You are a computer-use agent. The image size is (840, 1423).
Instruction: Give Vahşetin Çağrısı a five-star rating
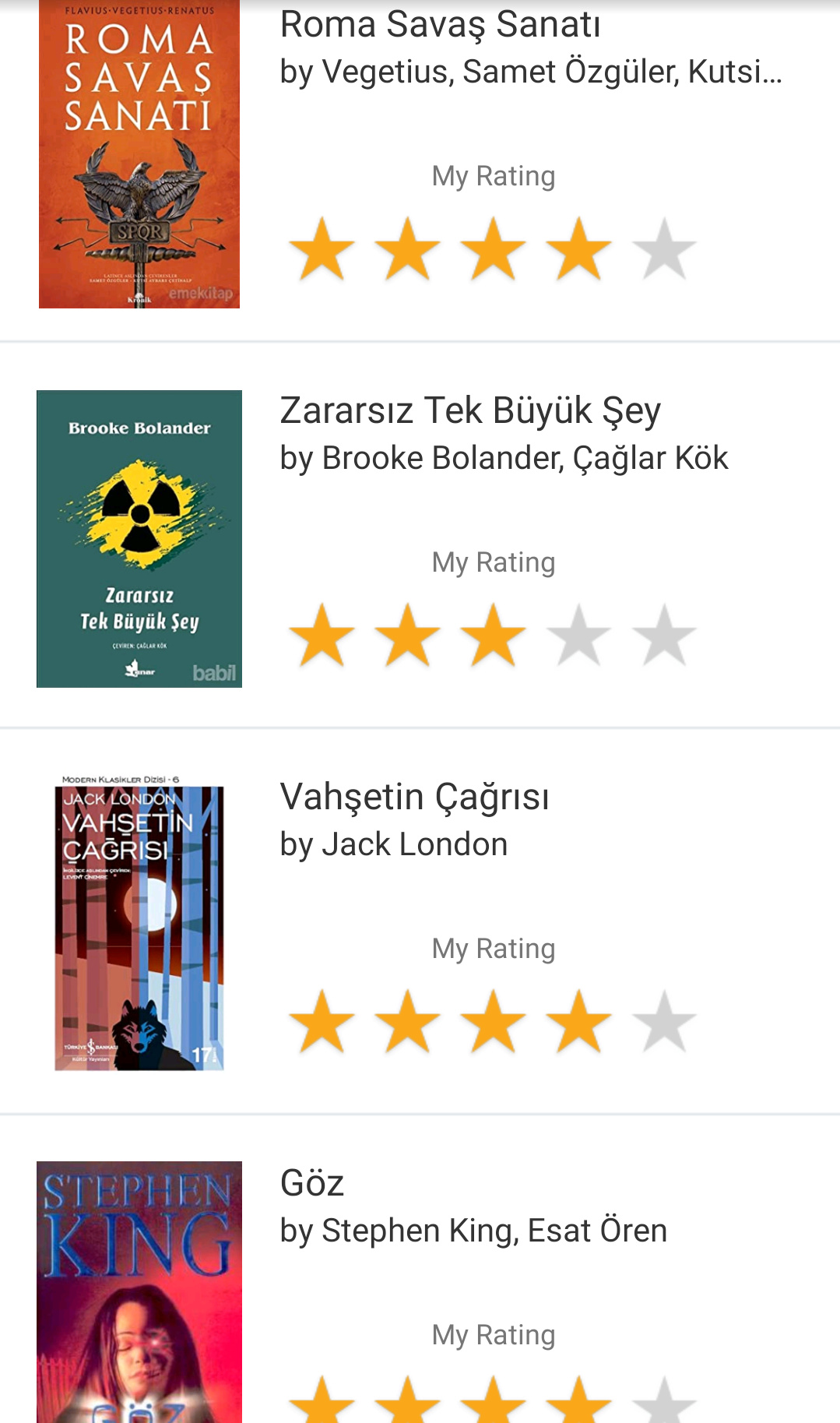pos(664,1022)
